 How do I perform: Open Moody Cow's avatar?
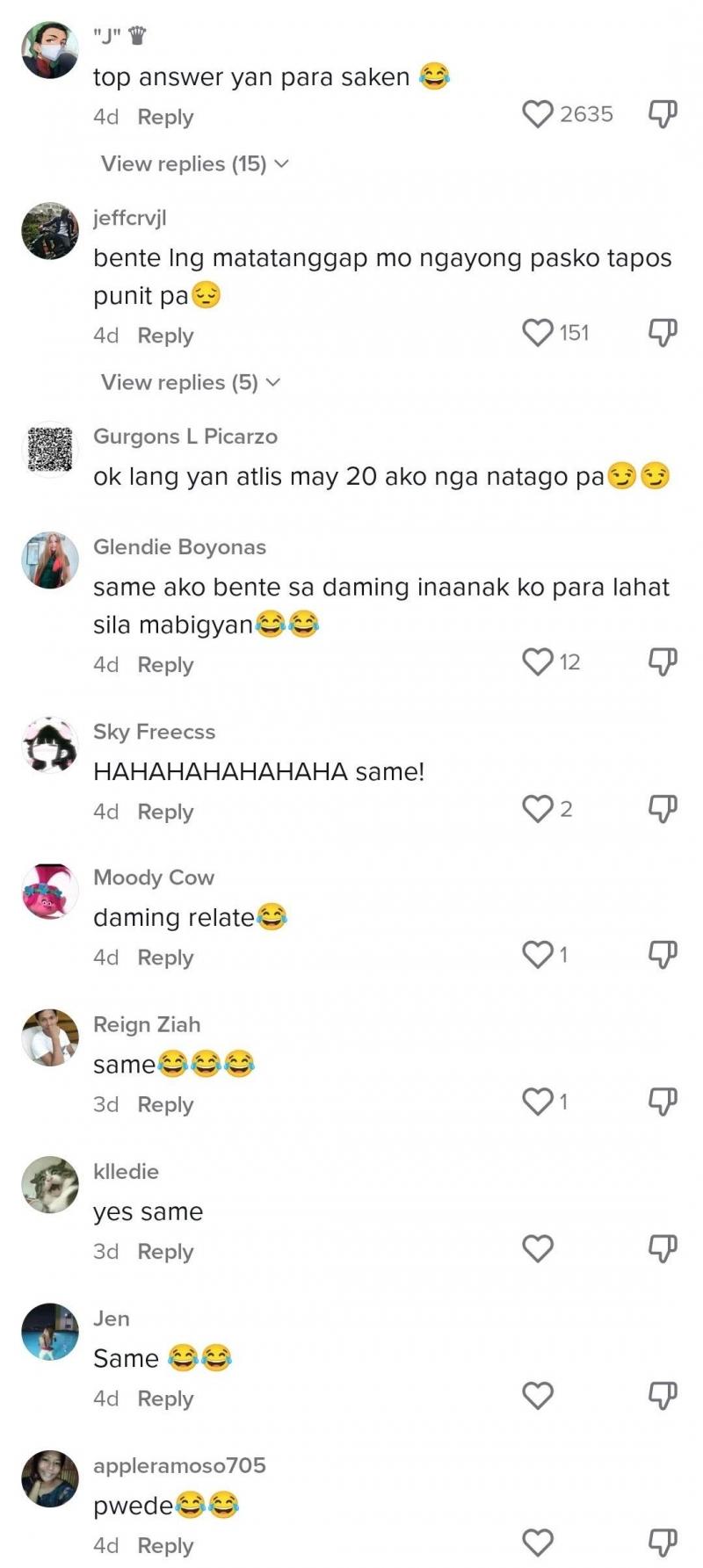(50, 892)
